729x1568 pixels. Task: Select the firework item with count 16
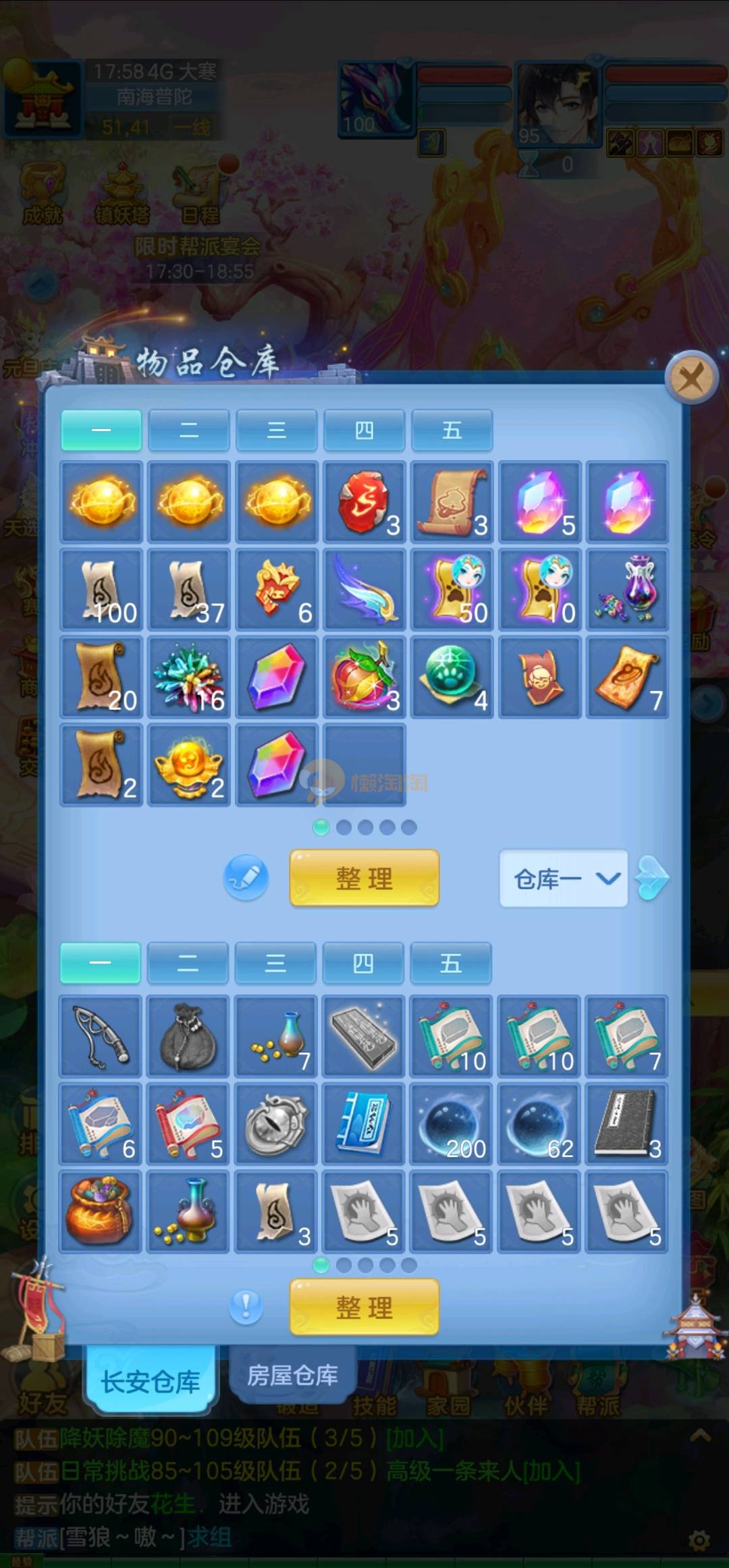tap(189, 677)
